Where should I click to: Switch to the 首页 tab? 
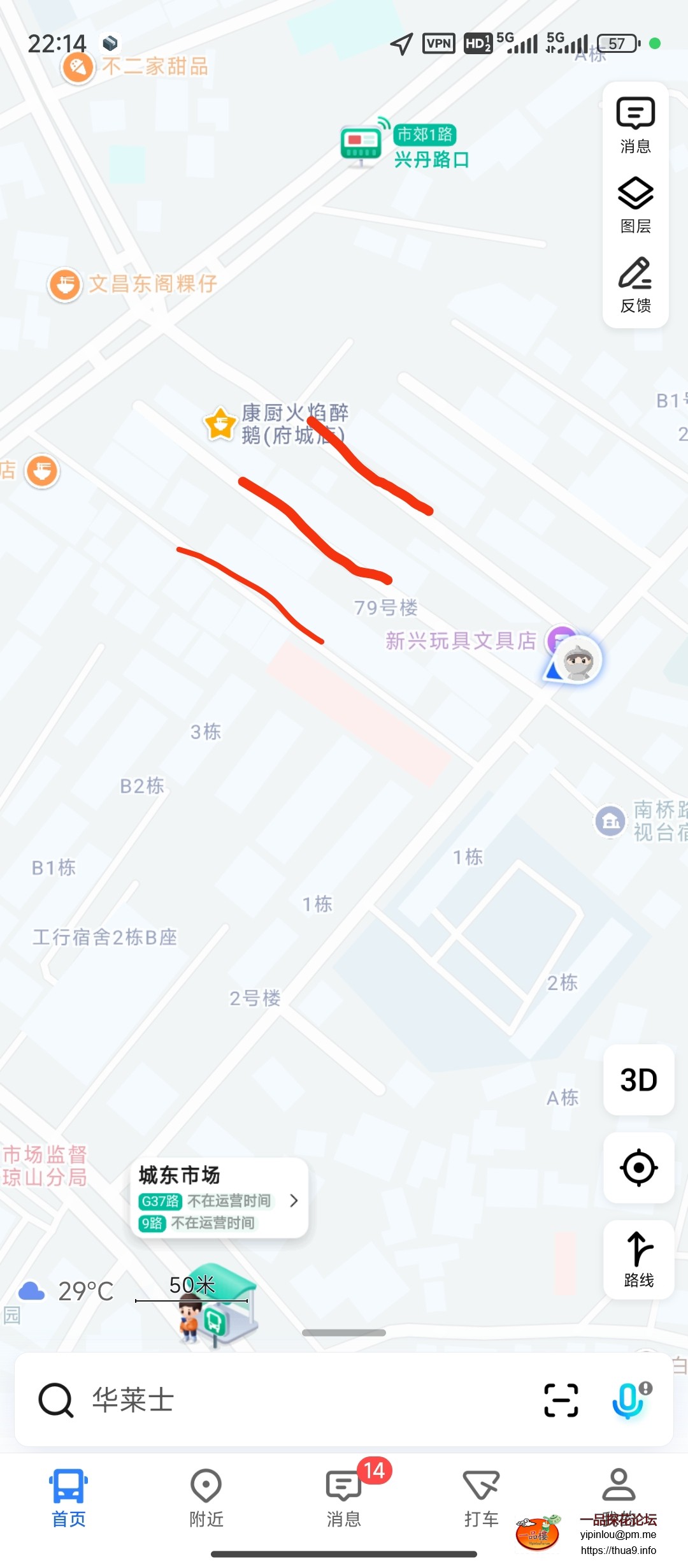point(68,1498)
